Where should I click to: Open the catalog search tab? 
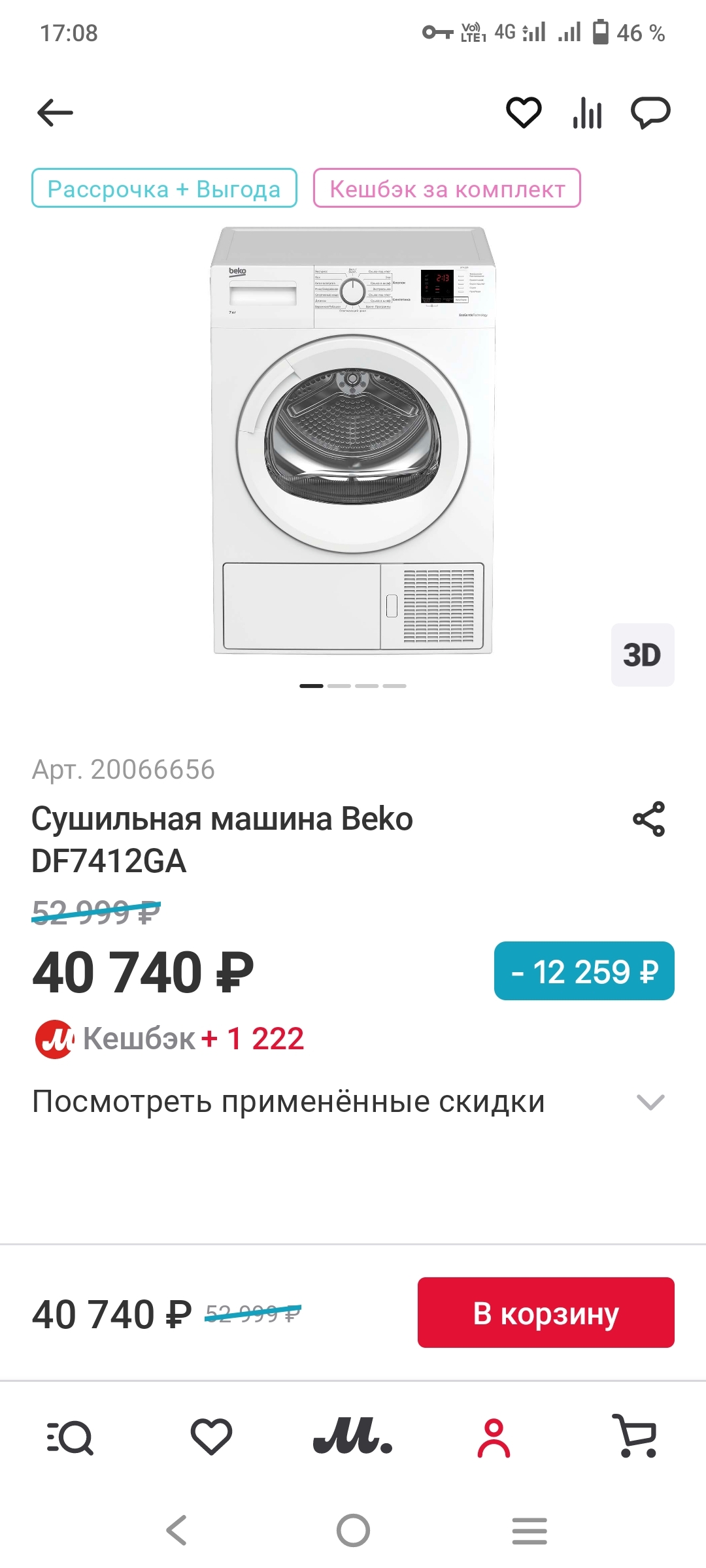tap(71, 1438)
